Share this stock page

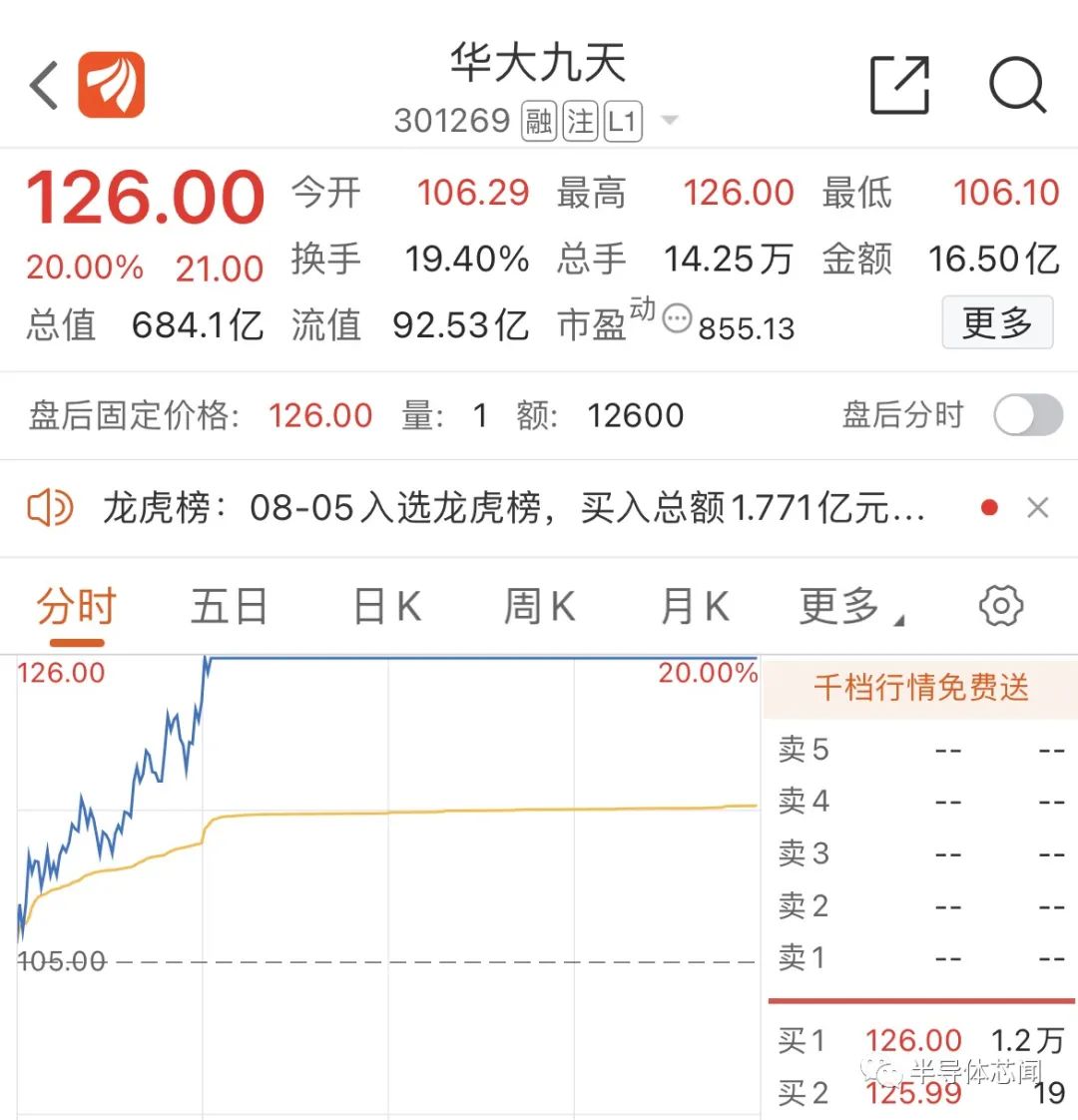[899, 85]
